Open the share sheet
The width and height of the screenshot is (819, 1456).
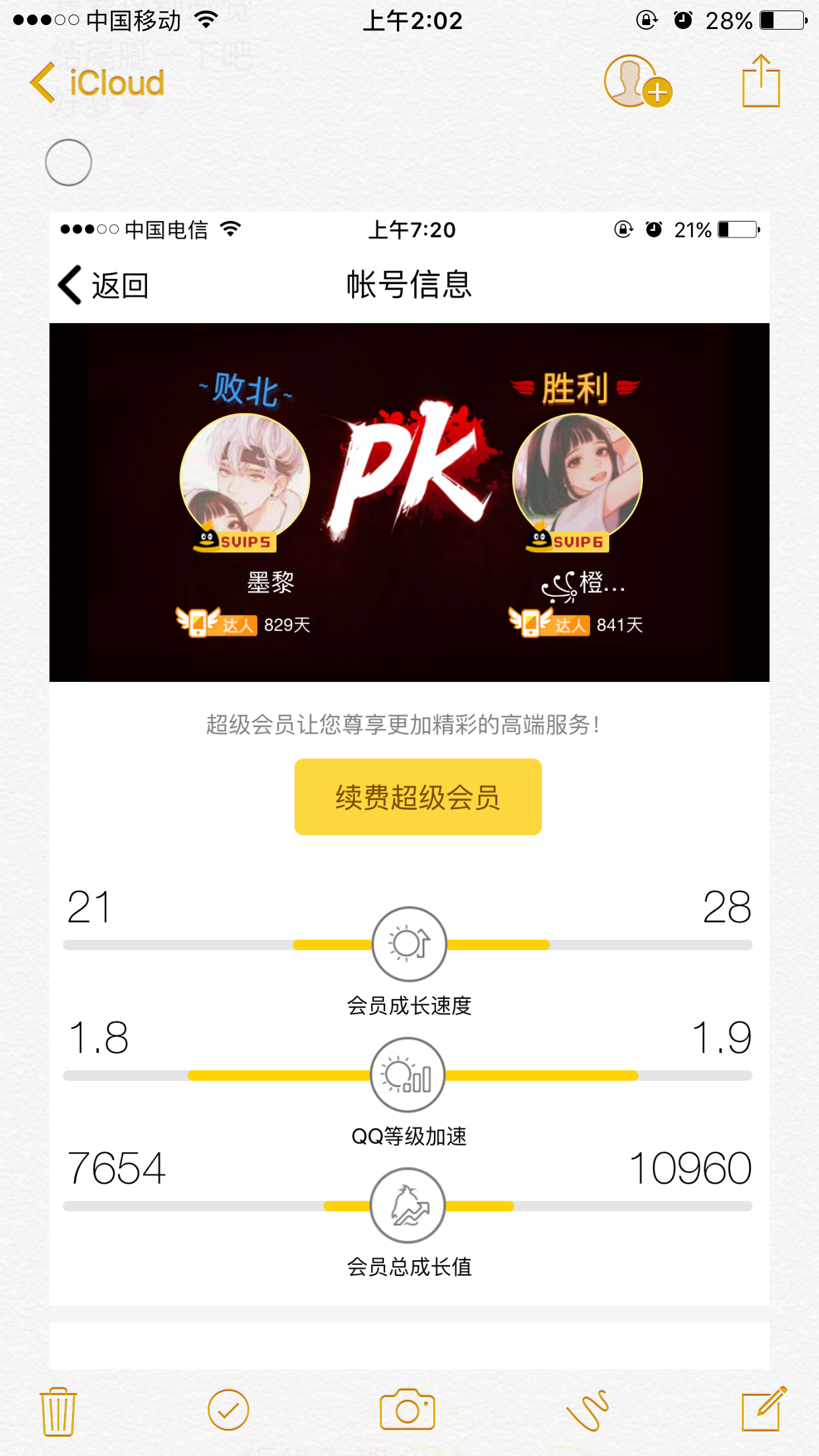tap(761, 82)
